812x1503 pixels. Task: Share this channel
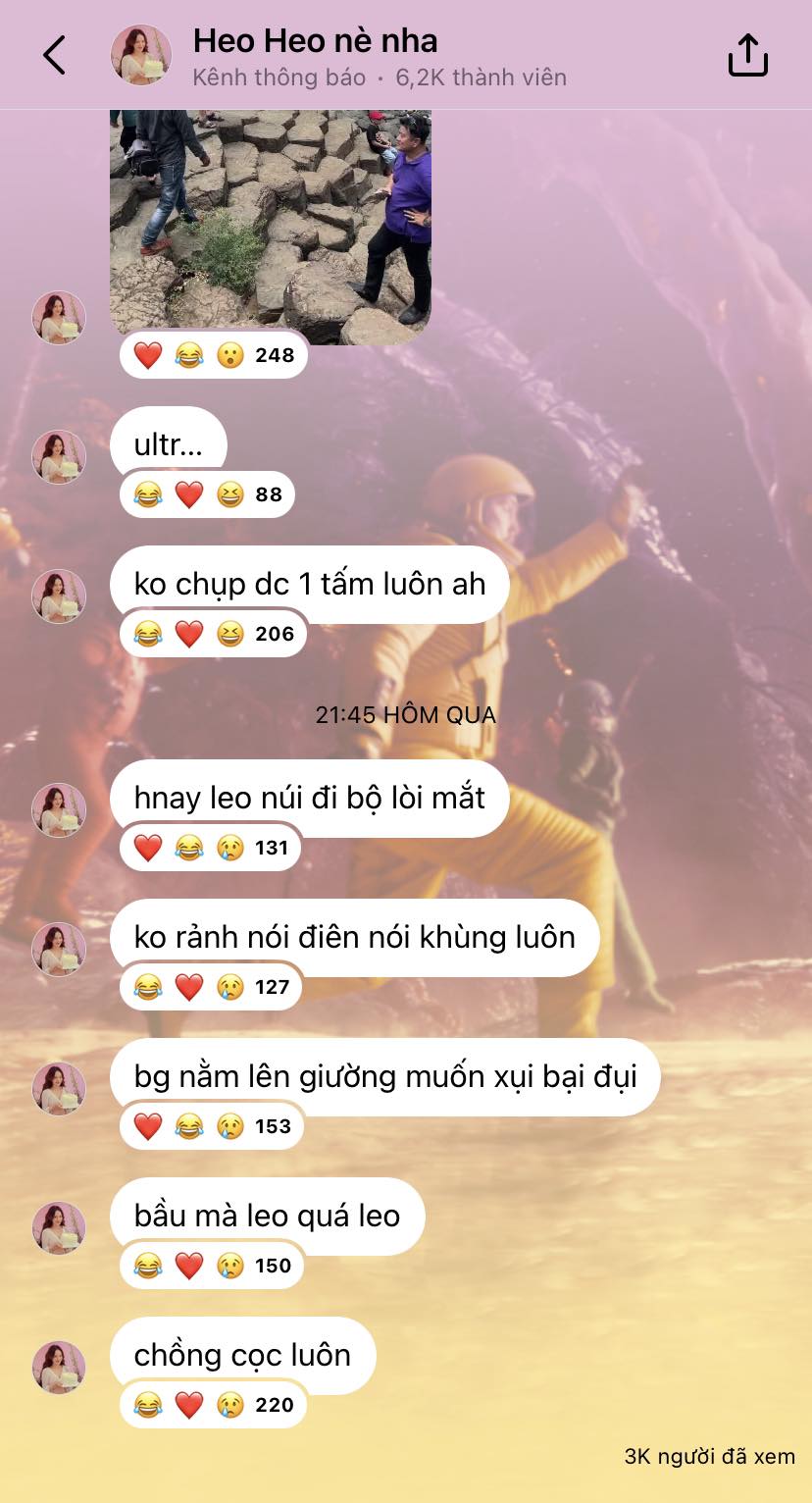pyautogui.click(x=747, y=55)
